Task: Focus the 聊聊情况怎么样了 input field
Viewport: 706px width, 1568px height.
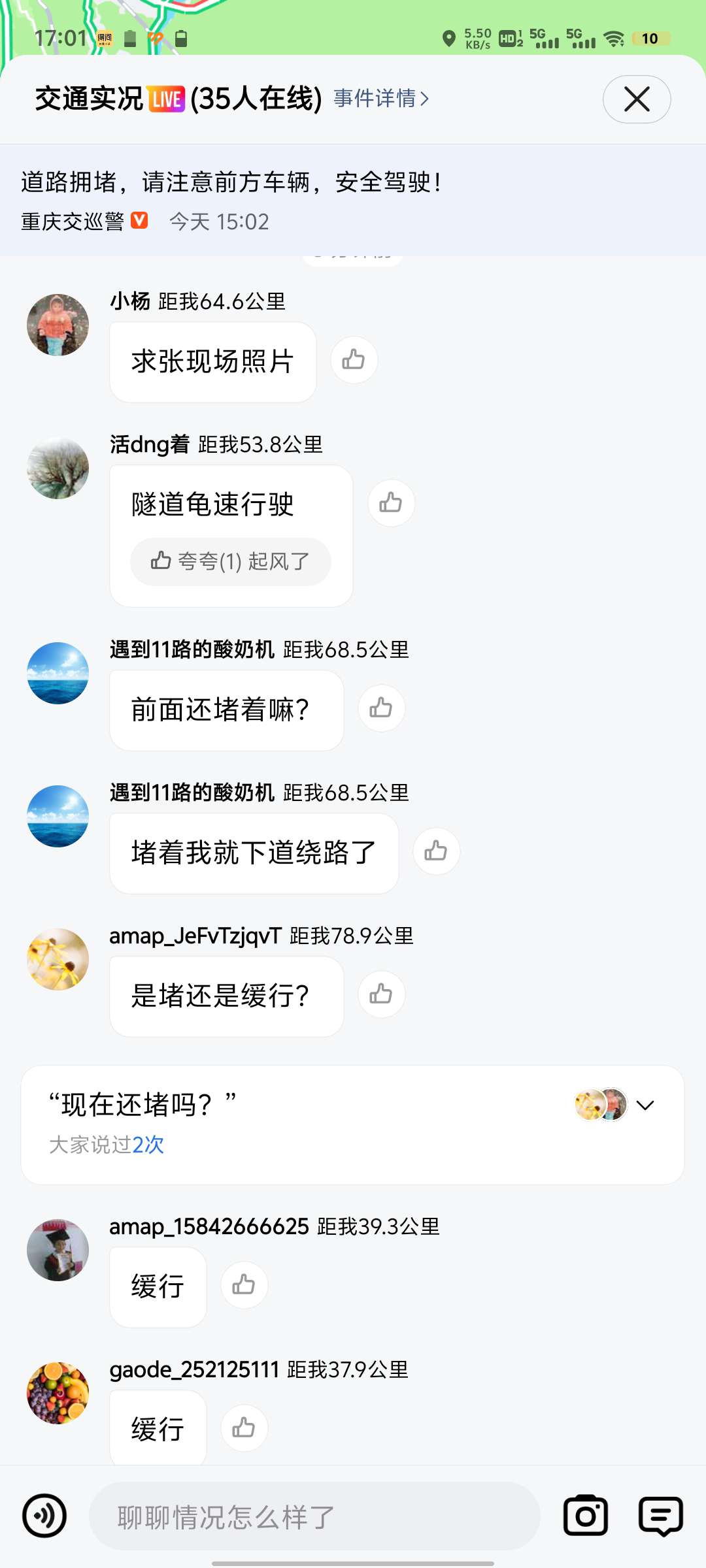Action: [314, 1516]
